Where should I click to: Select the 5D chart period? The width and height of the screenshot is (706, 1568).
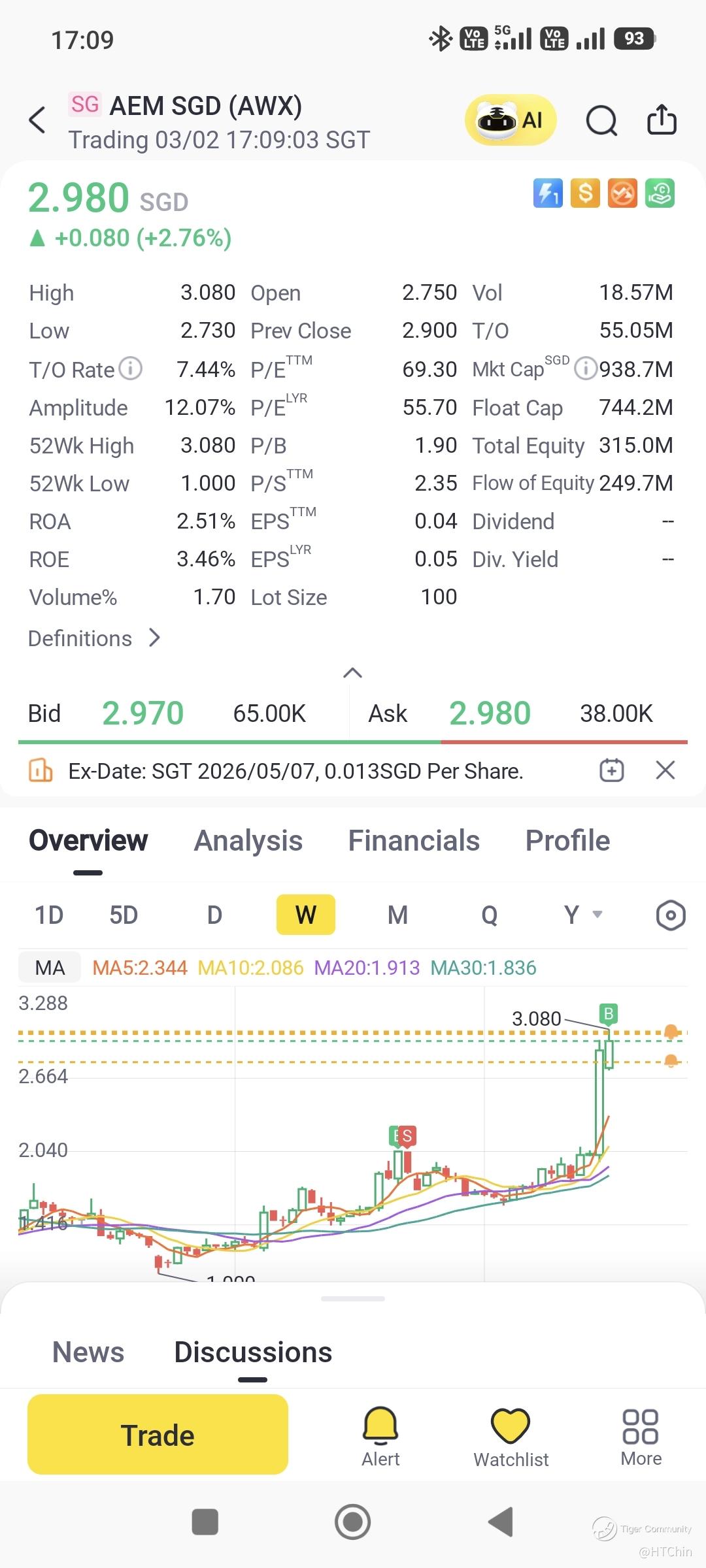124,915
